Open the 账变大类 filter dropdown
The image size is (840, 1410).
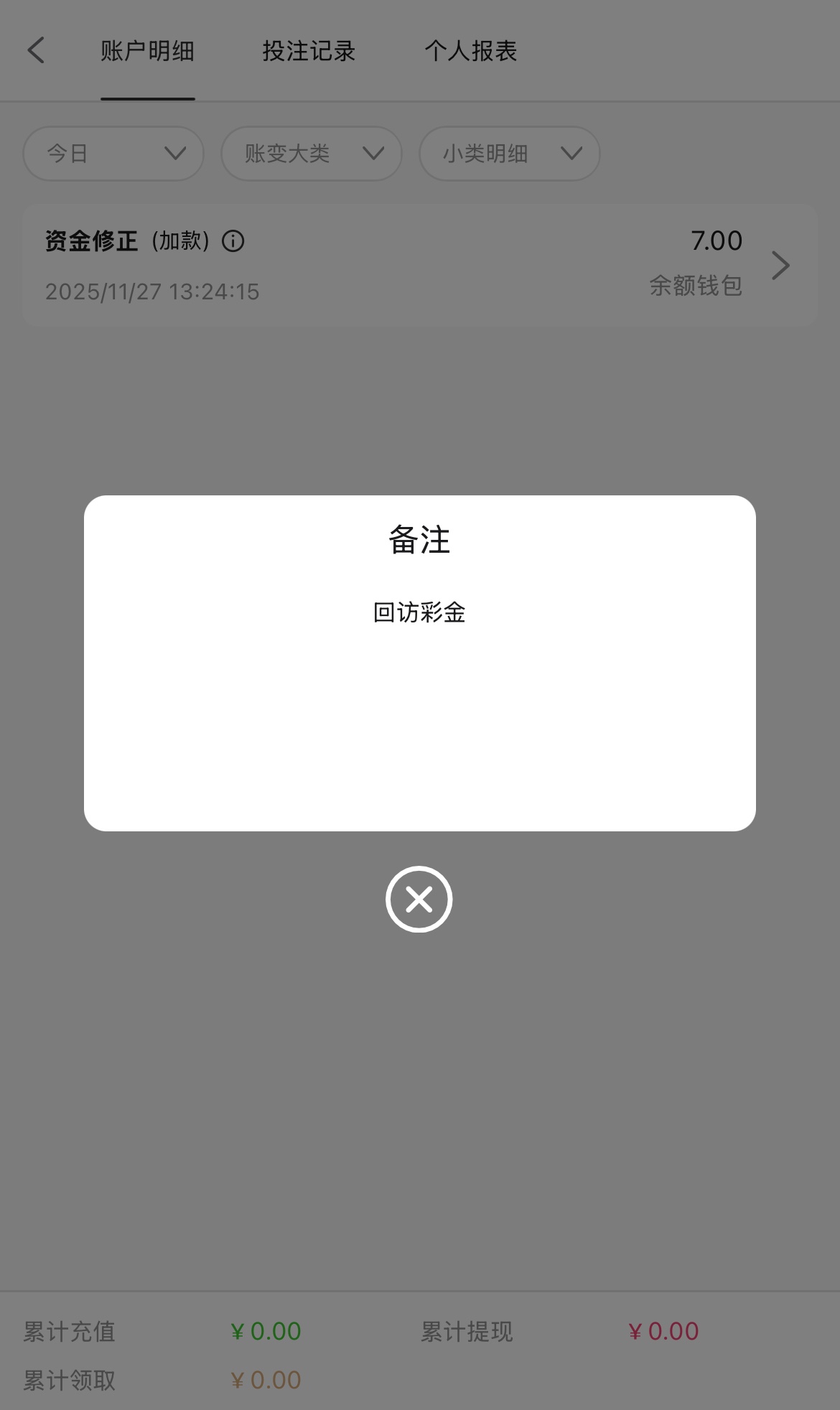click(312, 154)
